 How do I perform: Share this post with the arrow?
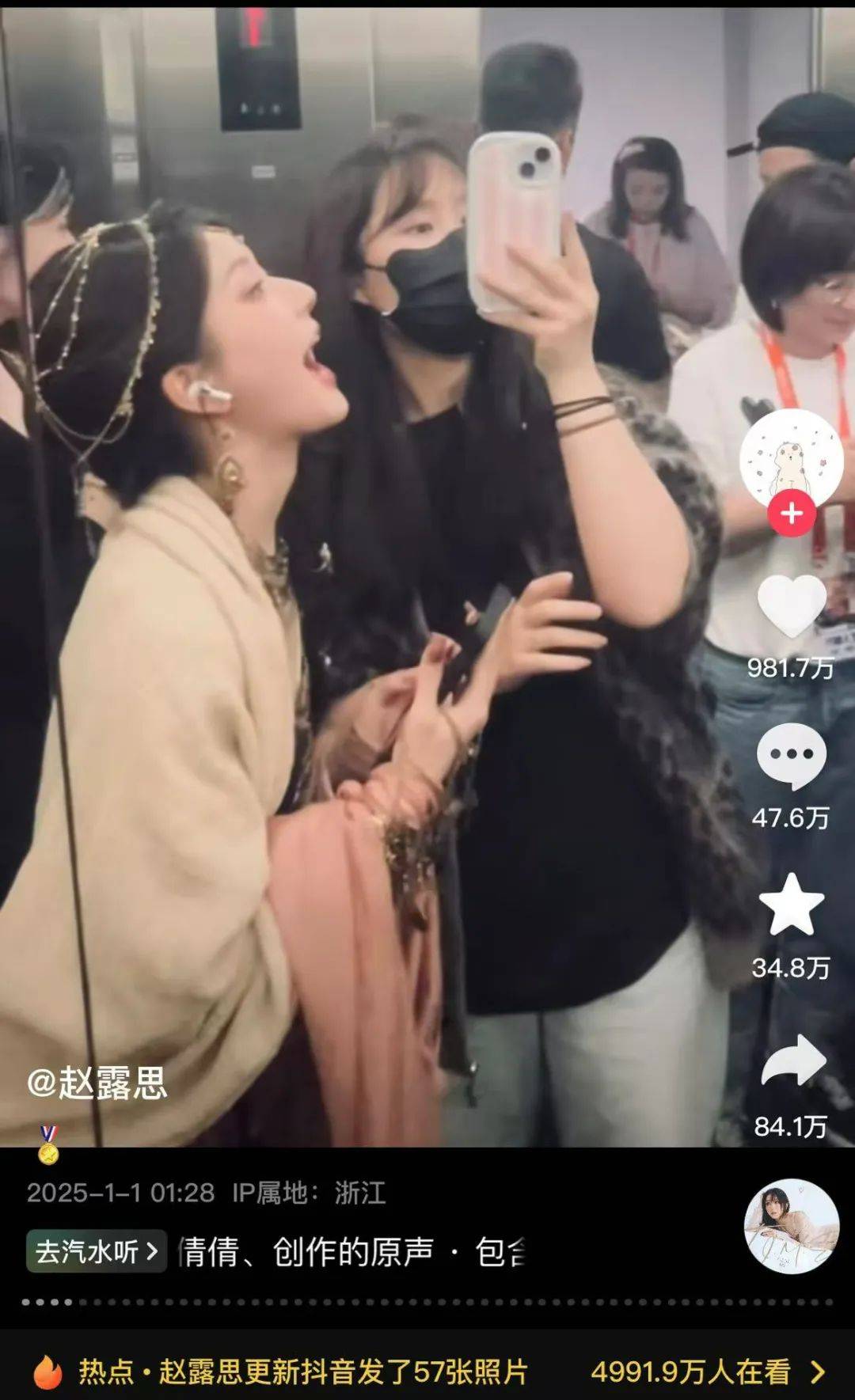click(792, 1061)
